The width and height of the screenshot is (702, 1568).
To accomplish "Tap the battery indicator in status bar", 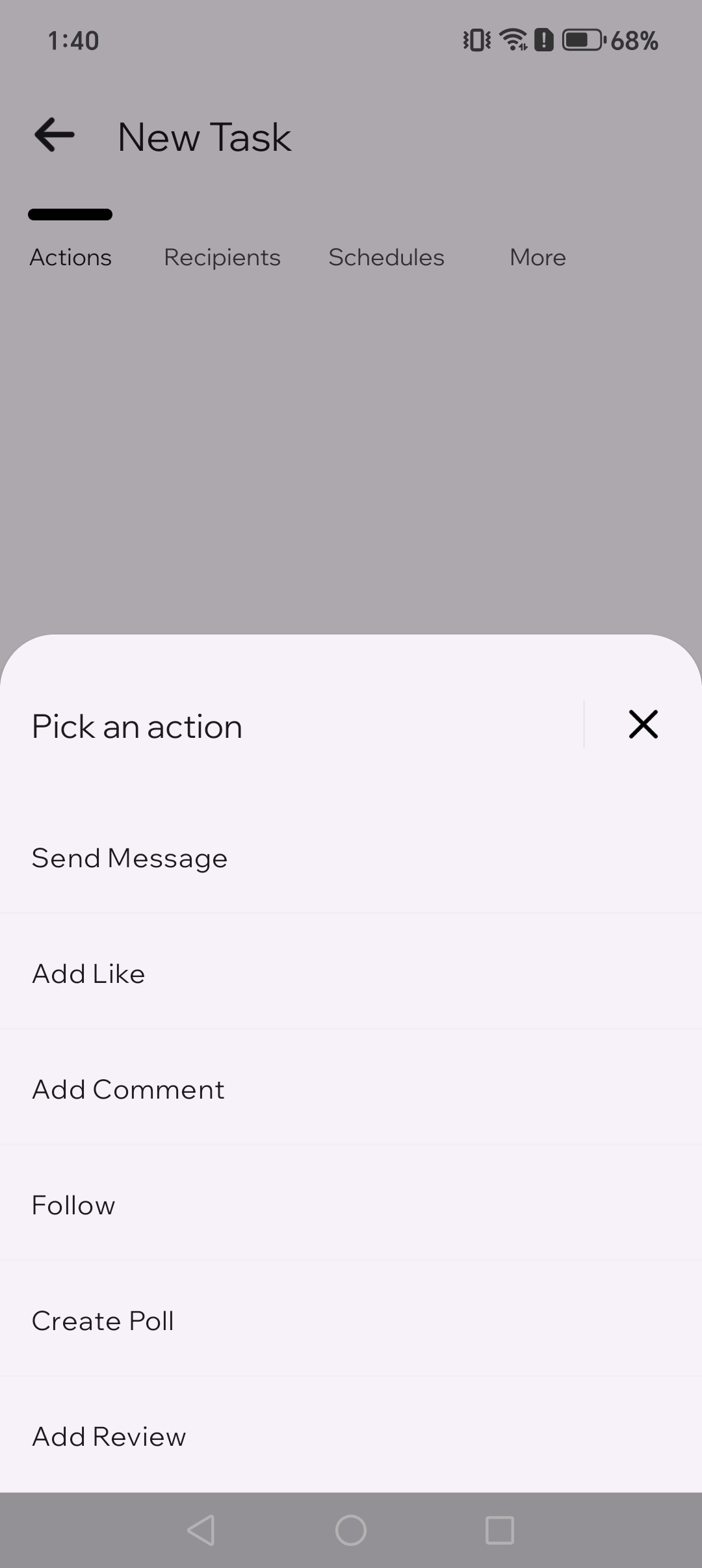I will (582, 40).
